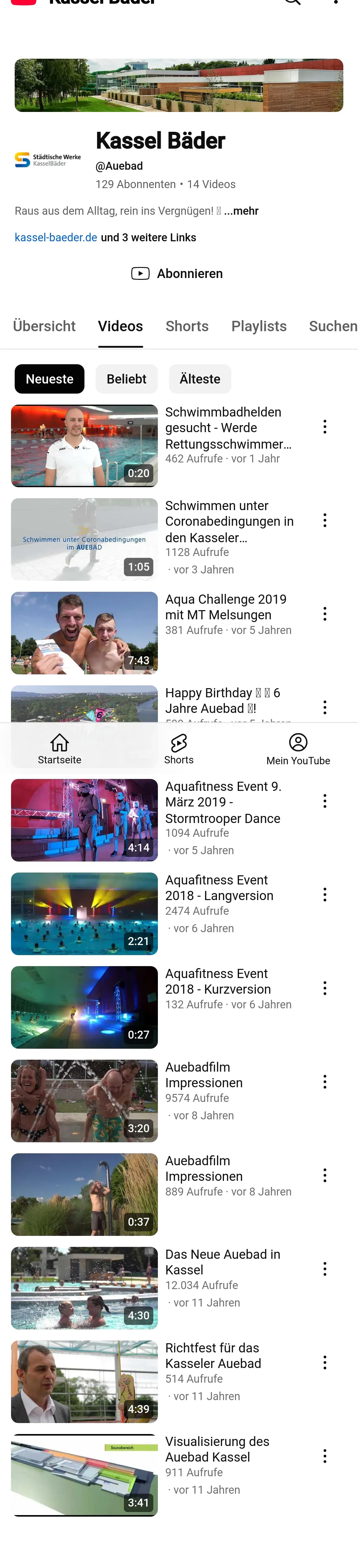Go to Startseite in bottom navigation

click(60, 749)
